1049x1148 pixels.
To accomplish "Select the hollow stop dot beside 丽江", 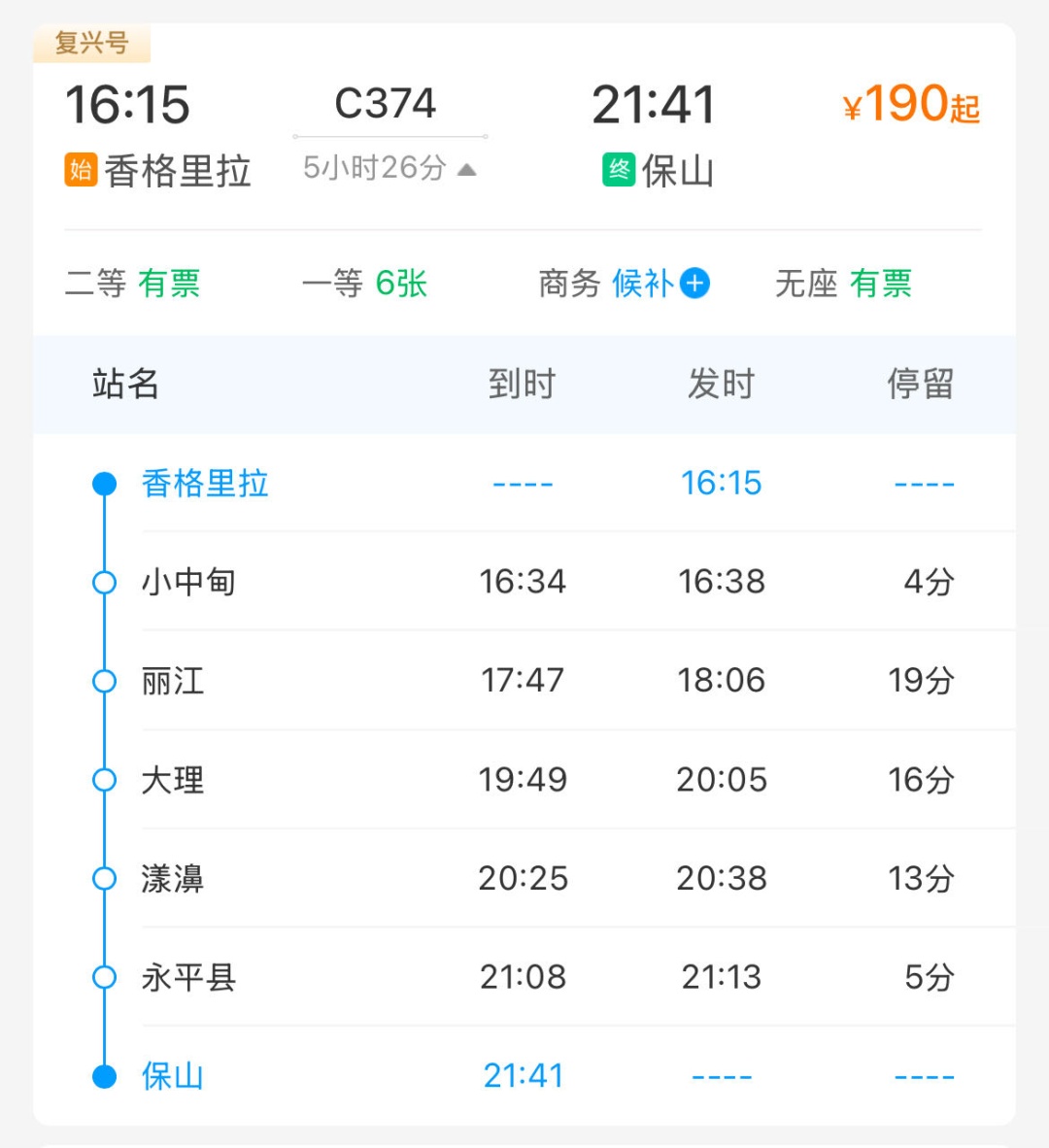I will [104, 681].
